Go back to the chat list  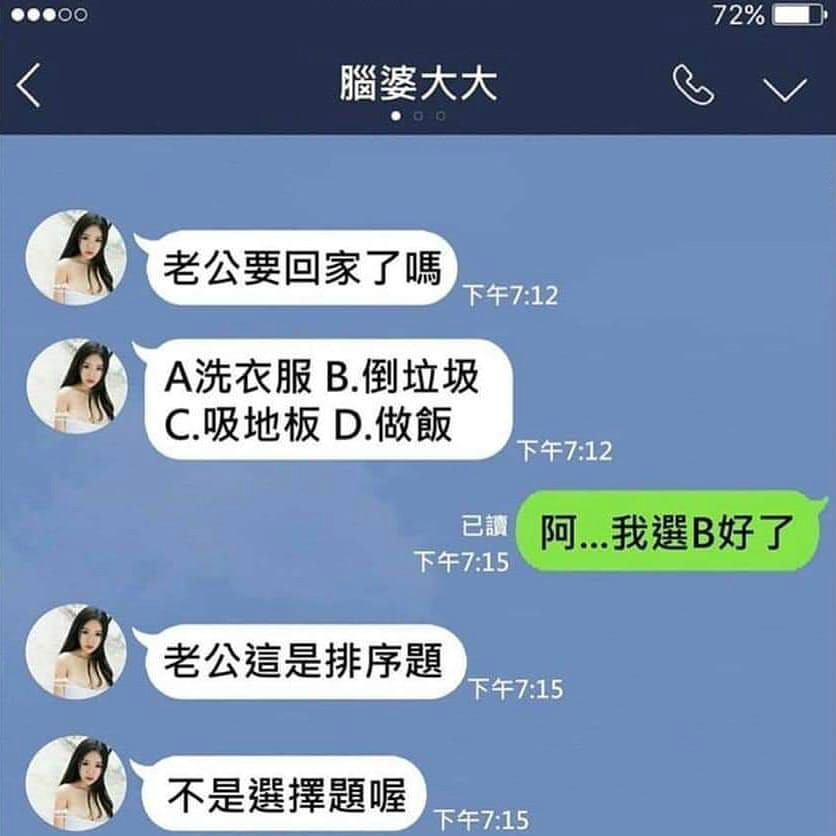pos(30,88)
